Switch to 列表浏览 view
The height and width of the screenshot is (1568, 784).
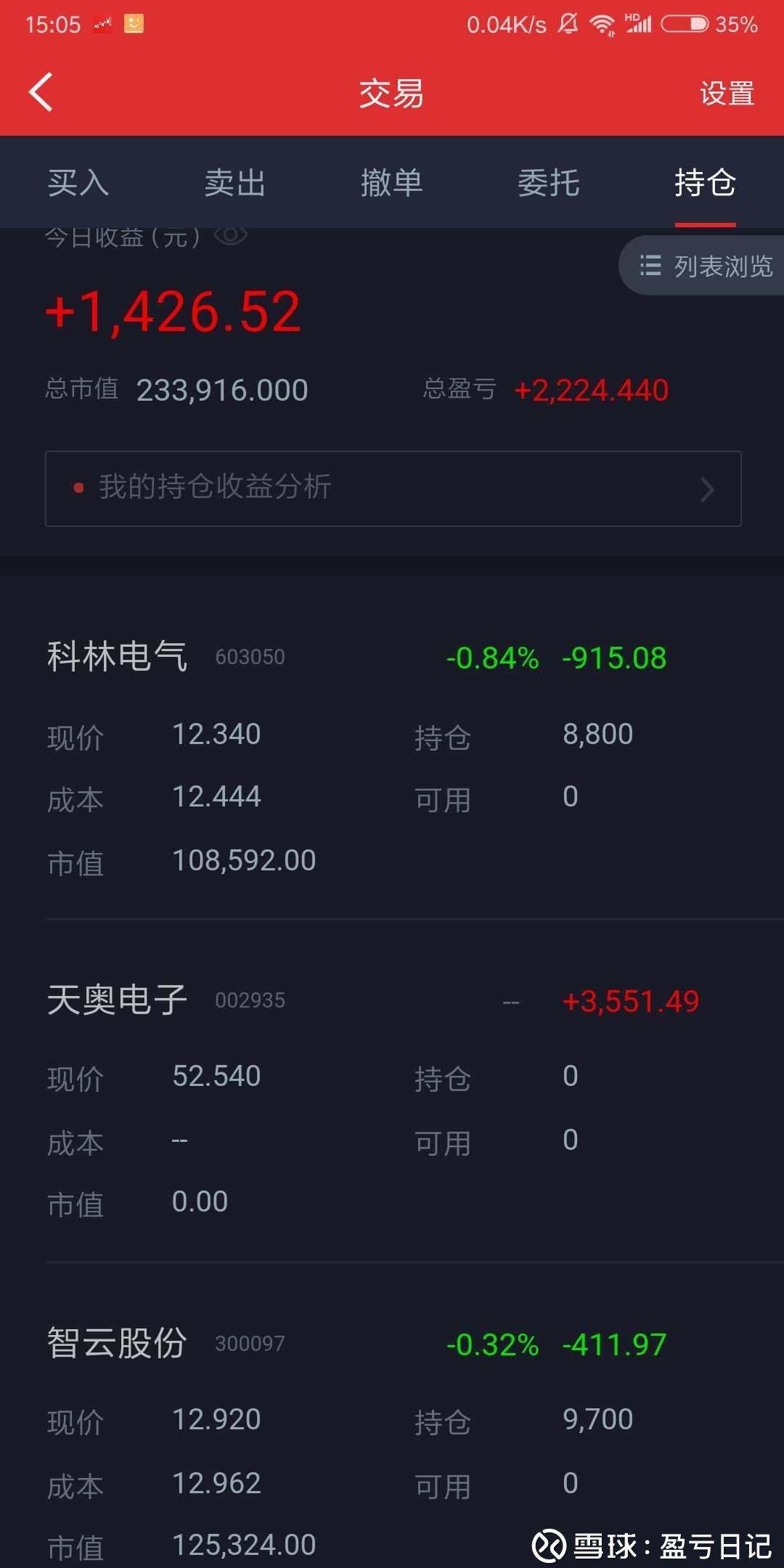point(703,266)
